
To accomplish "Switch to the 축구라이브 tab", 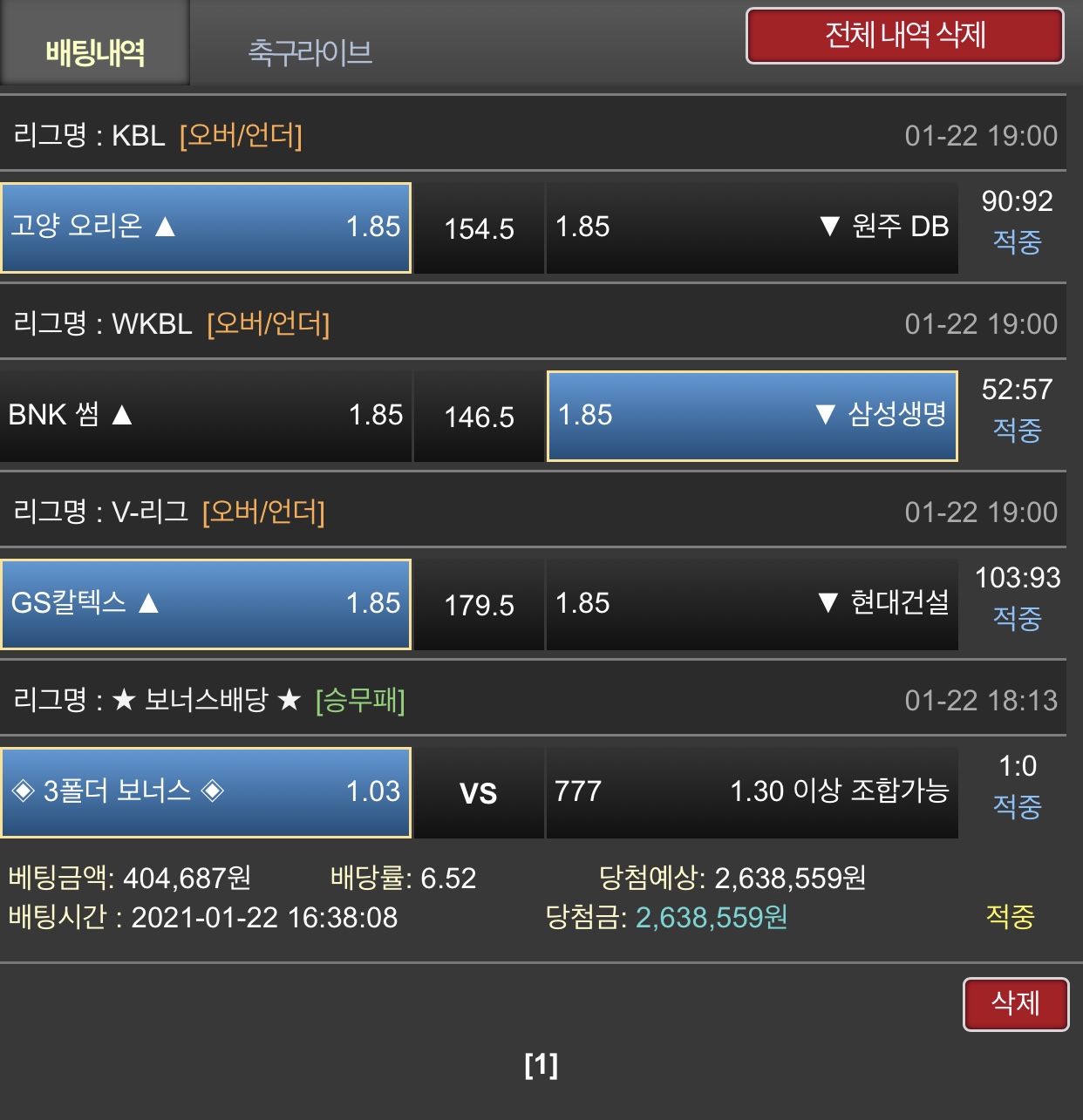I will coord(310,52).
